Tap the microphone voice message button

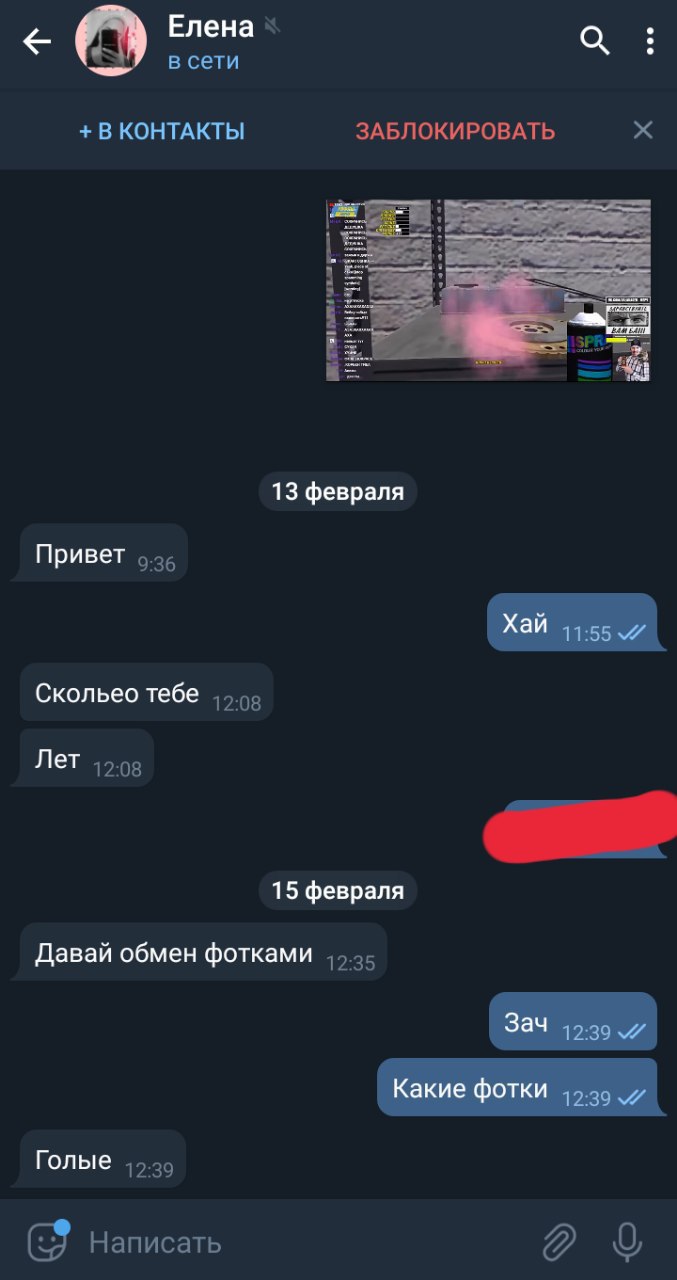coord(627,1242)
